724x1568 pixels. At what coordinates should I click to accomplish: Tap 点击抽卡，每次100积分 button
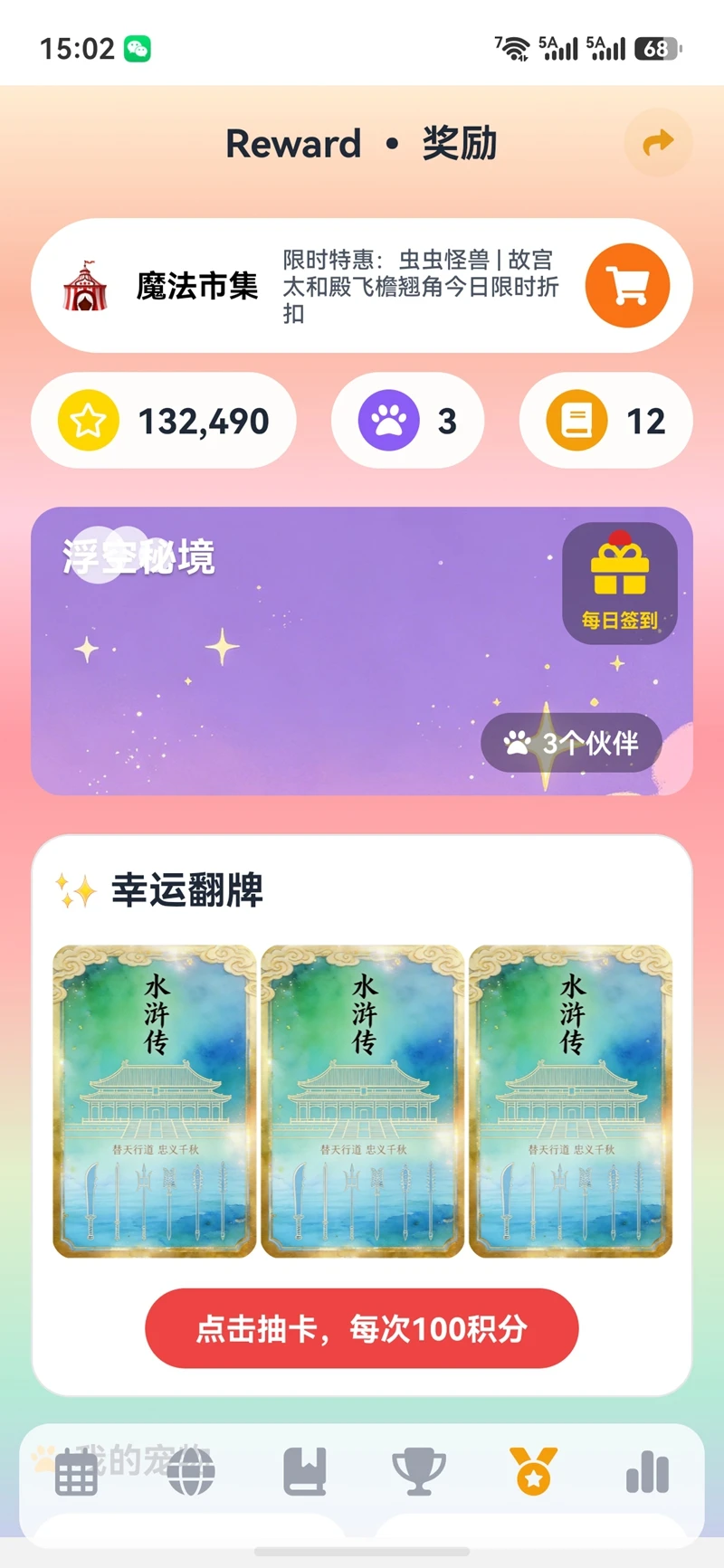[x=362, y=1328]
